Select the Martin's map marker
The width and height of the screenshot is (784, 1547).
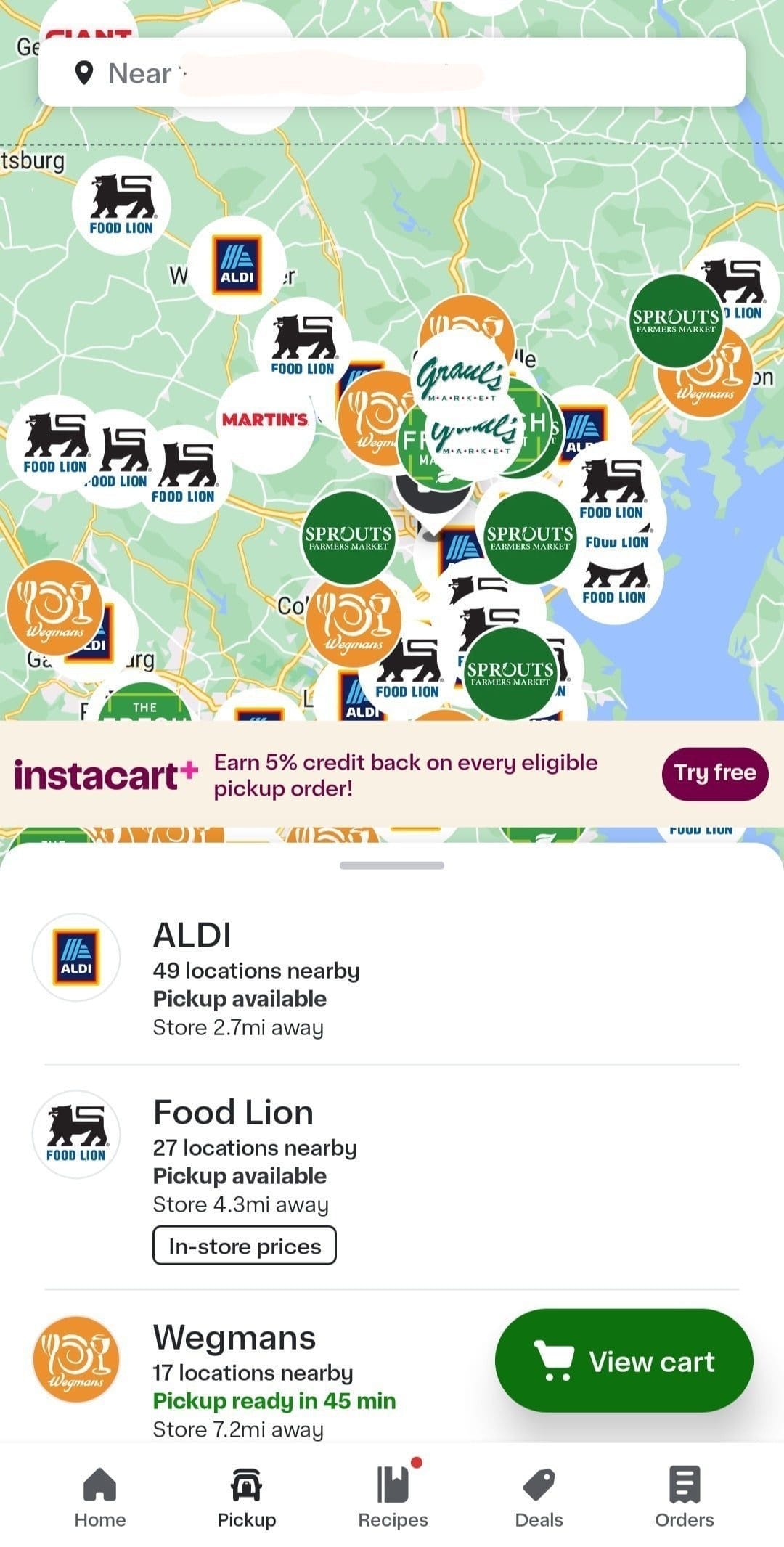[265, 420]
